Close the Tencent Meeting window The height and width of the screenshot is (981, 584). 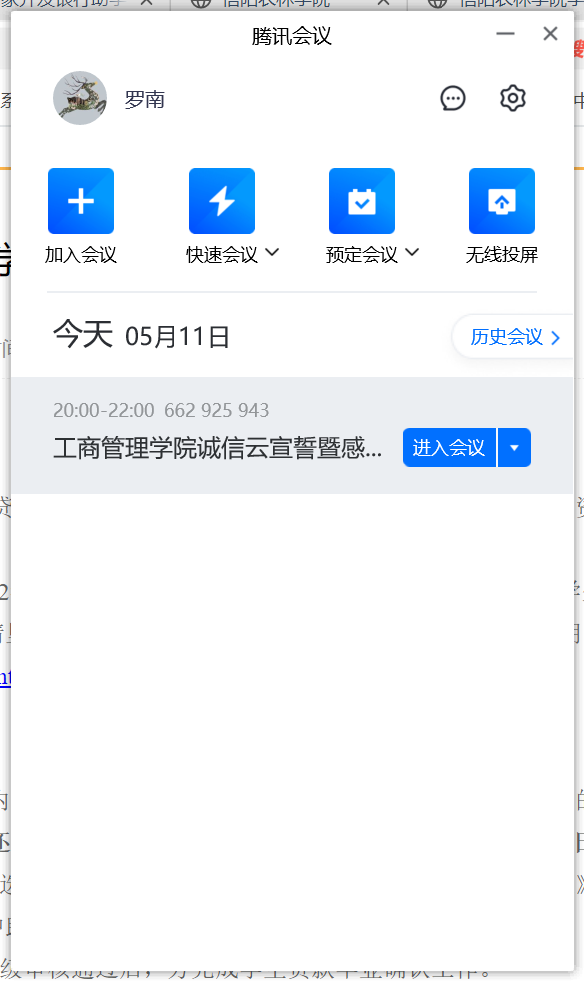(550, 34)
